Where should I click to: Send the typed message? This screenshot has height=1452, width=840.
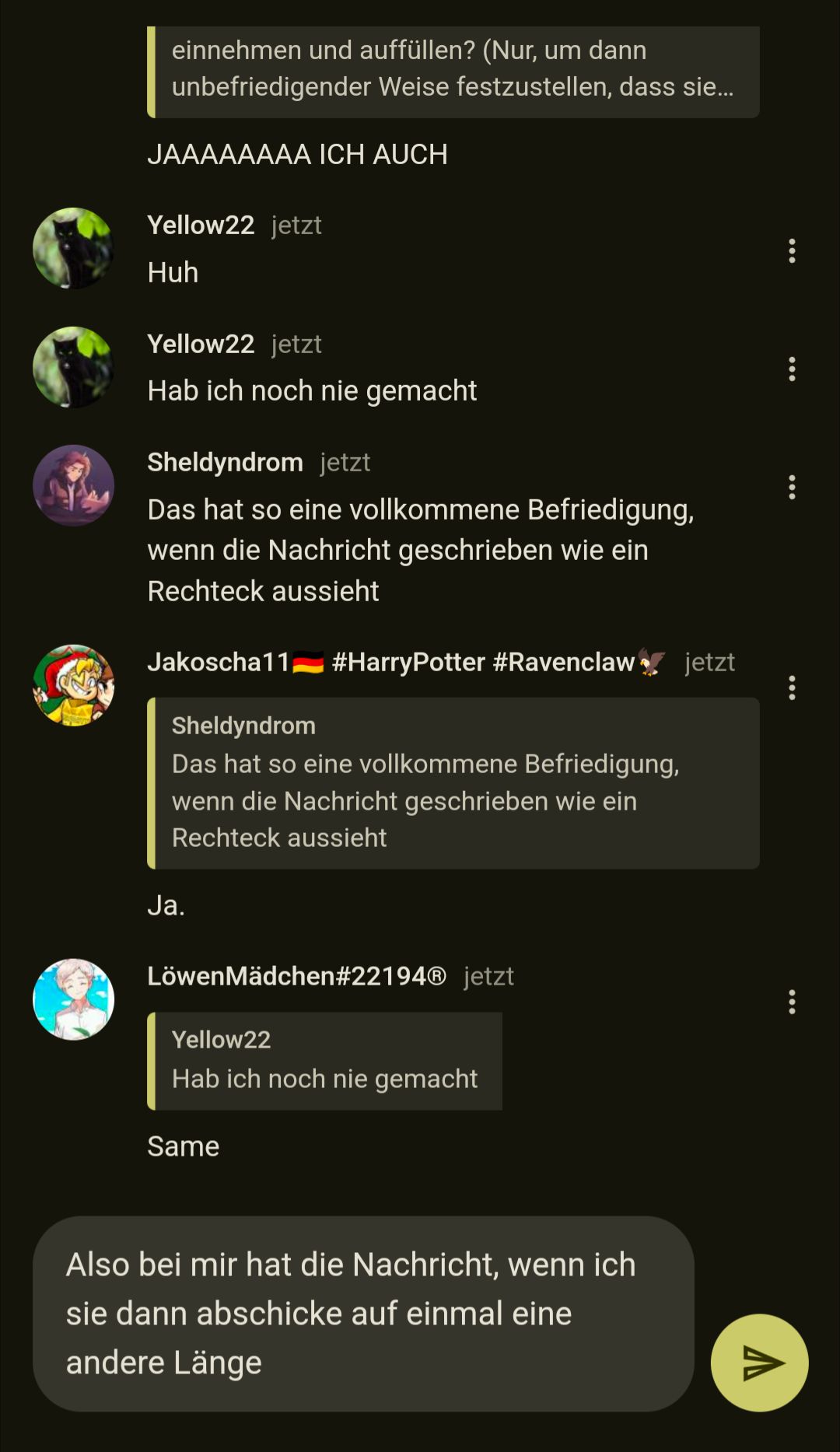[x=759, y=1363]
